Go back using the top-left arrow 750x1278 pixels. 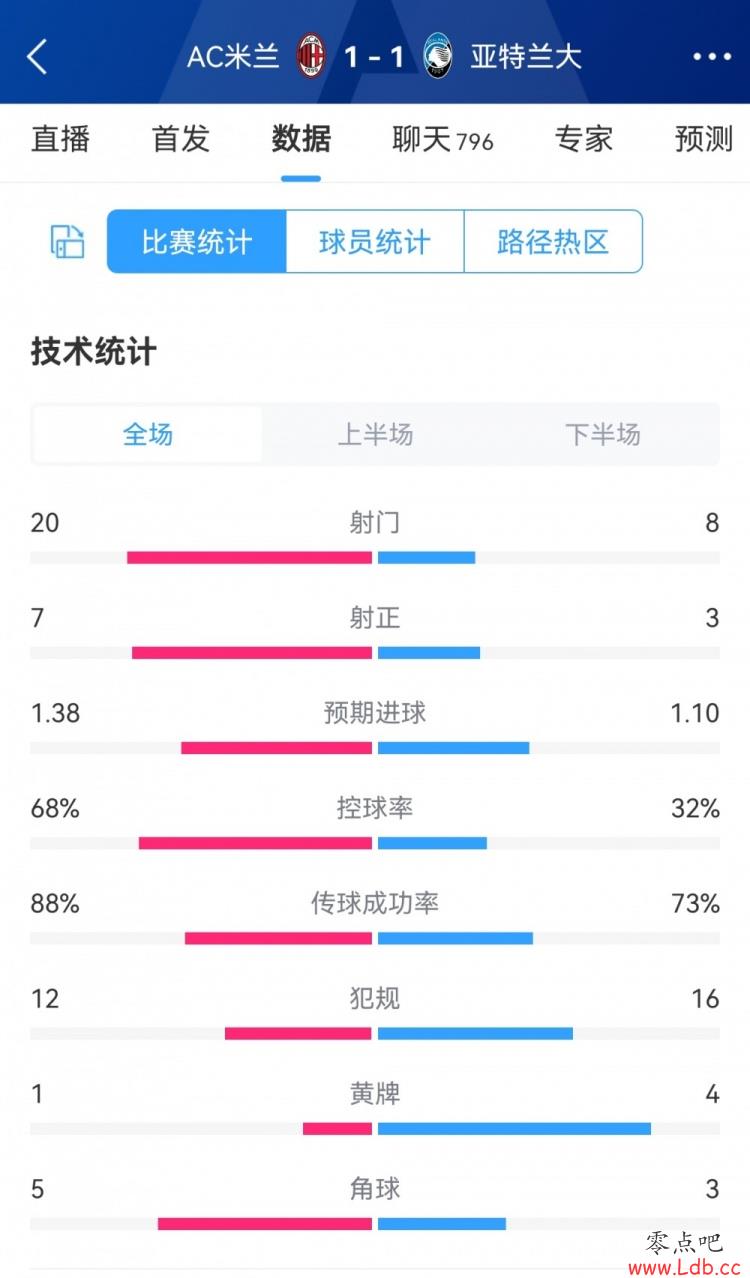click(37, 57)
